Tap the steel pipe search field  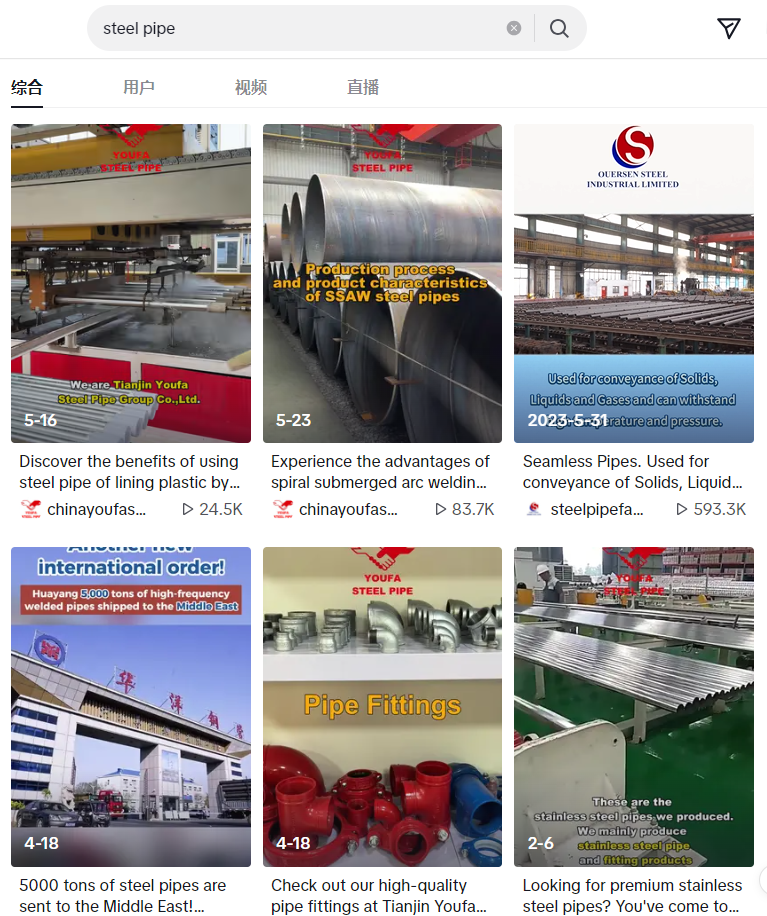click(x=300, y=29)
